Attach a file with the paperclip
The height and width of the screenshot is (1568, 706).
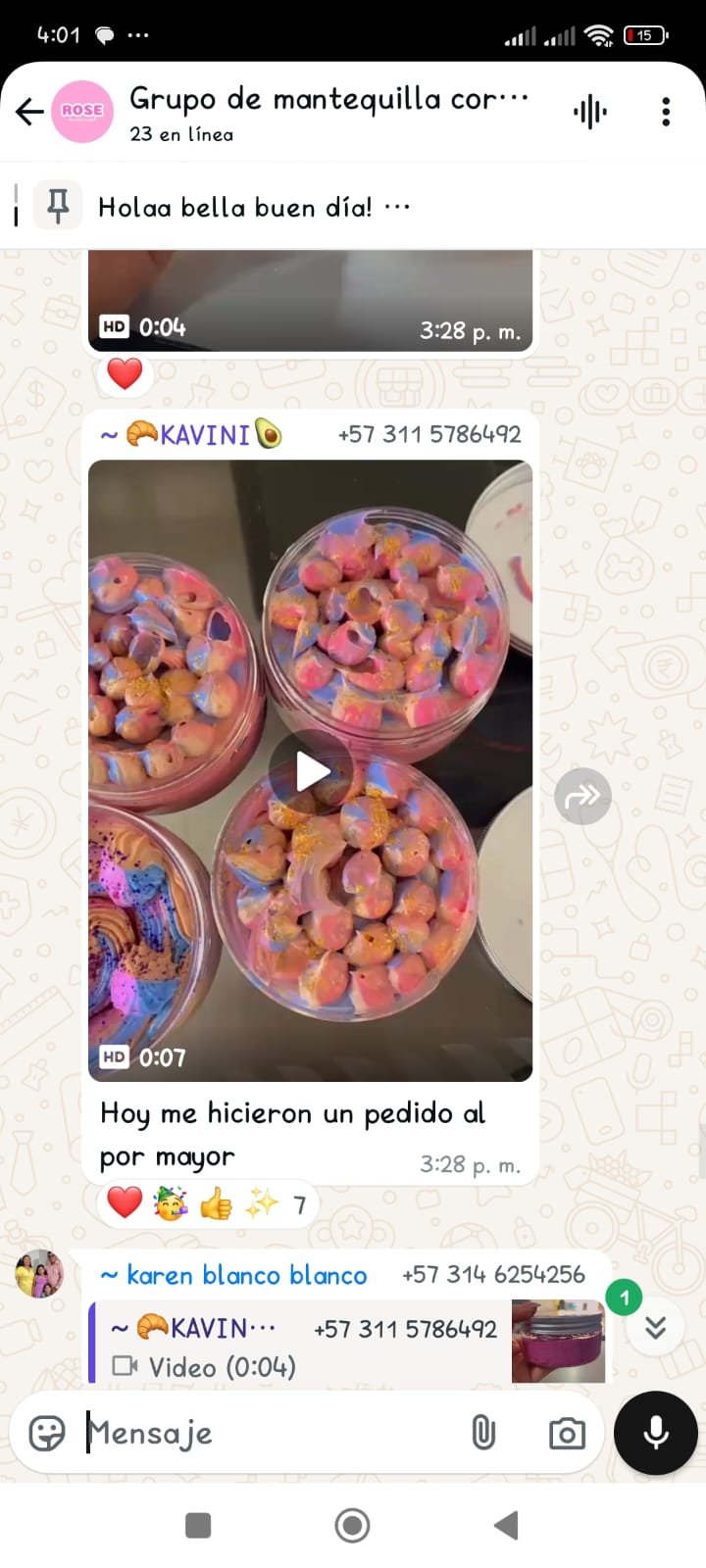483,1433
